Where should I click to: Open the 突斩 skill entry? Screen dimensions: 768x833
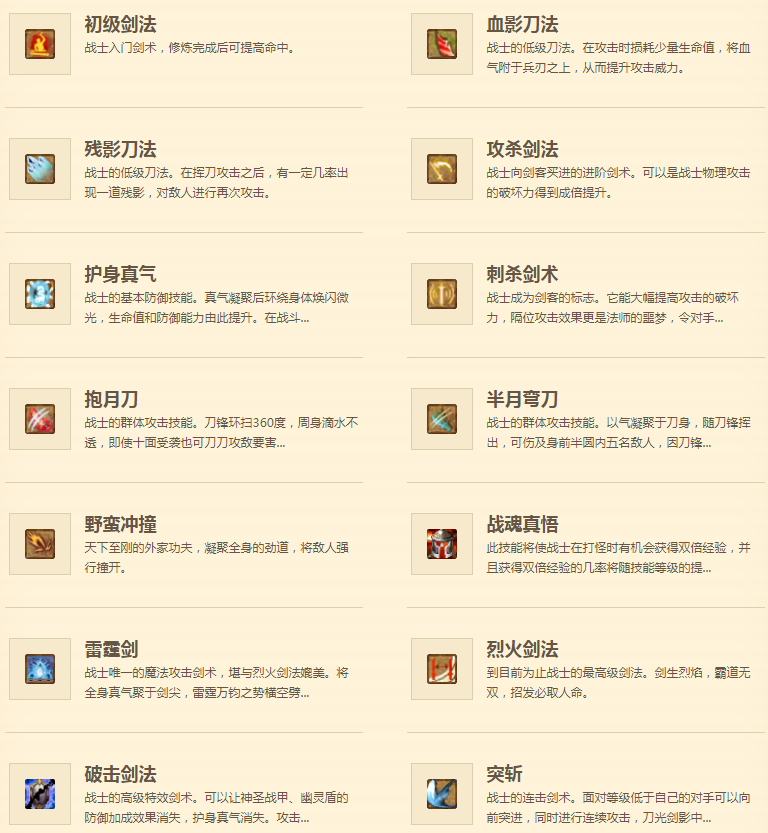click(x=504, y=775)
